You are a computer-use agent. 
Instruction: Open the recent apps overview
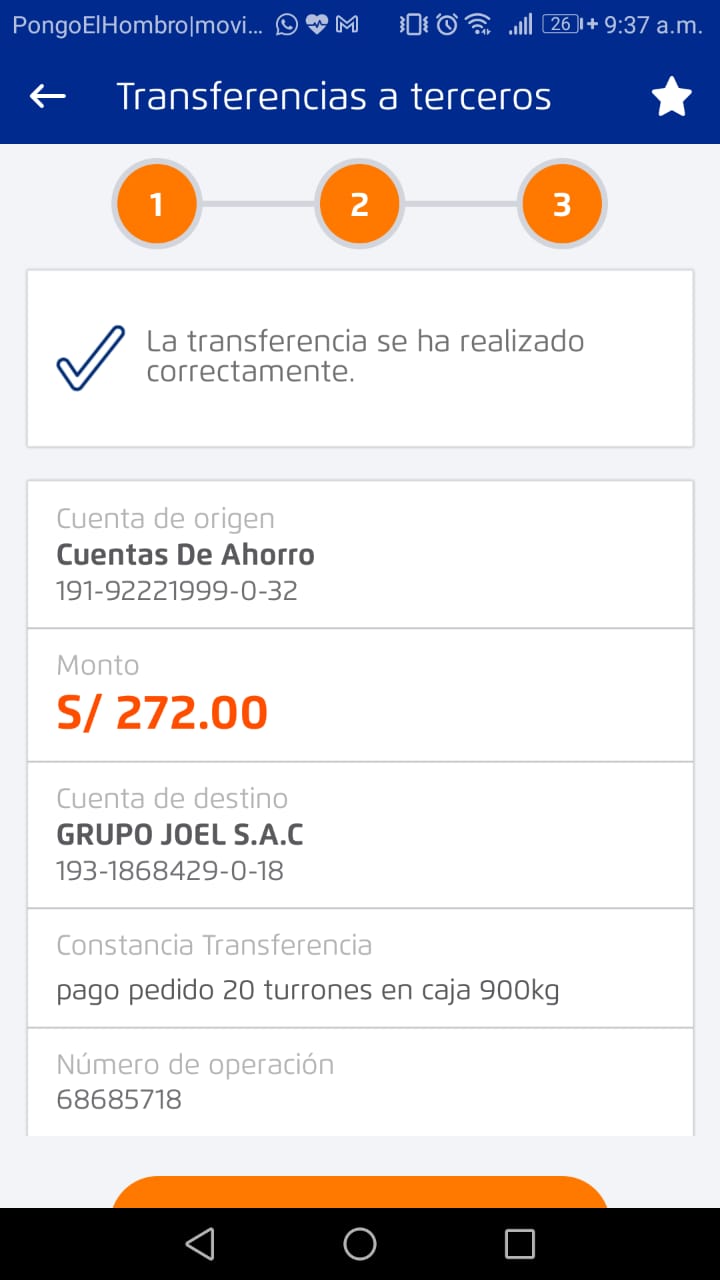(520, 1244)
